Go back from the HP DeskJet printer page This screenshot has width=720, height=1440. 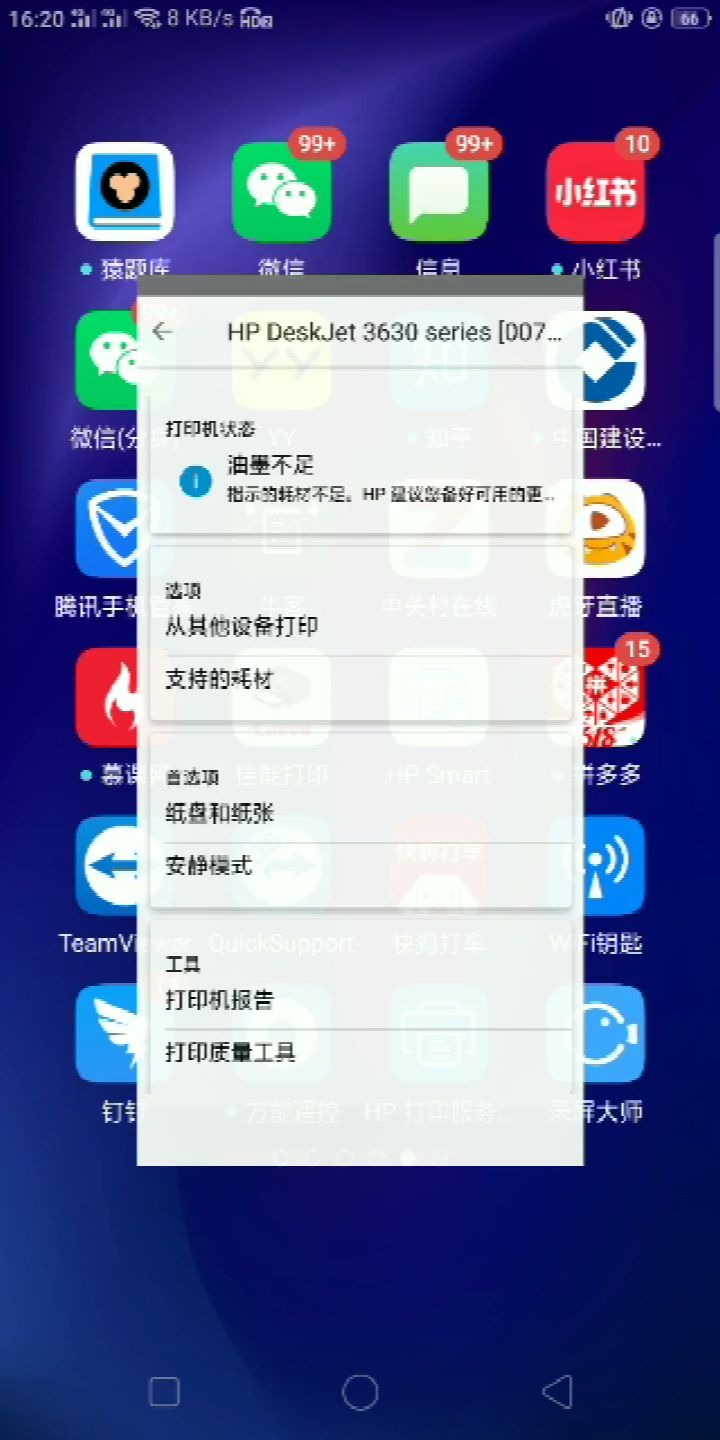162,332
